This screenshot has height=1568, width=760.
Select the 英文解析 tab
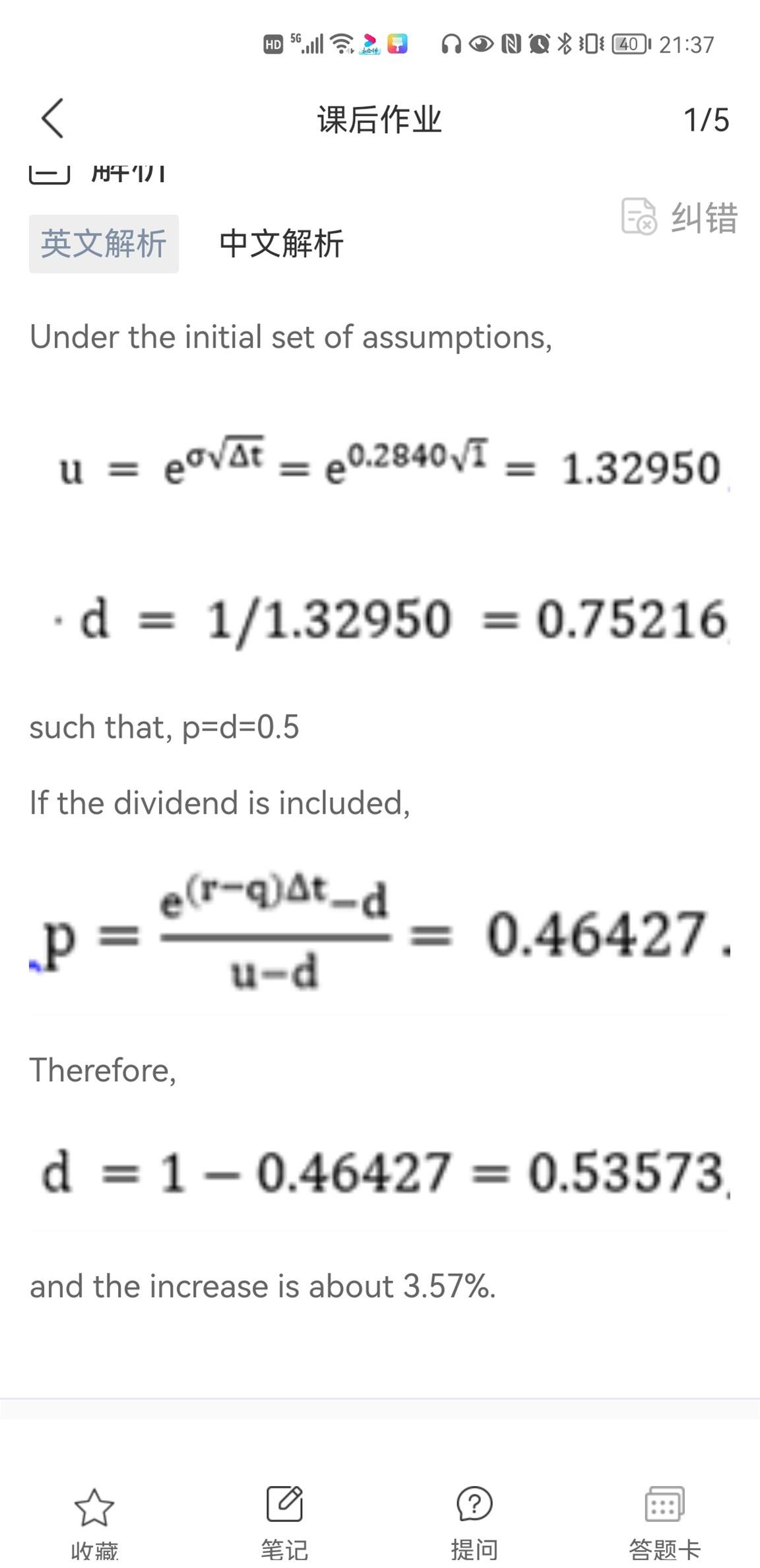click(x=104, y=244)
